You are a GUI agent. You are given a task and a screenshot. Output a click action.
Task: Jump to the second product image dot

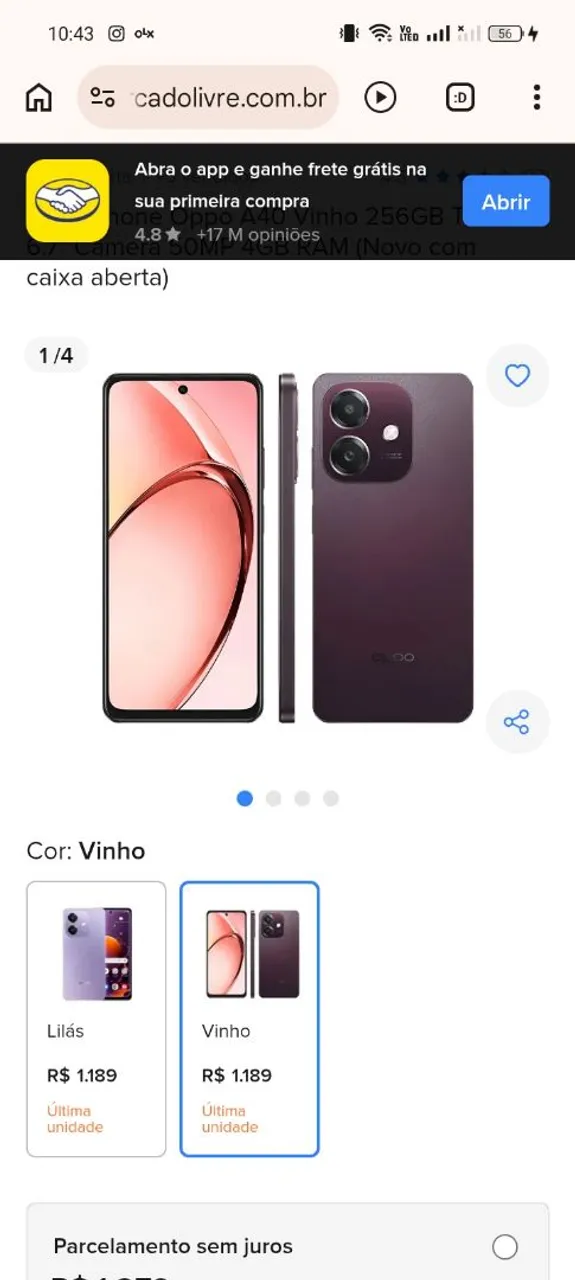pos(273,798)
